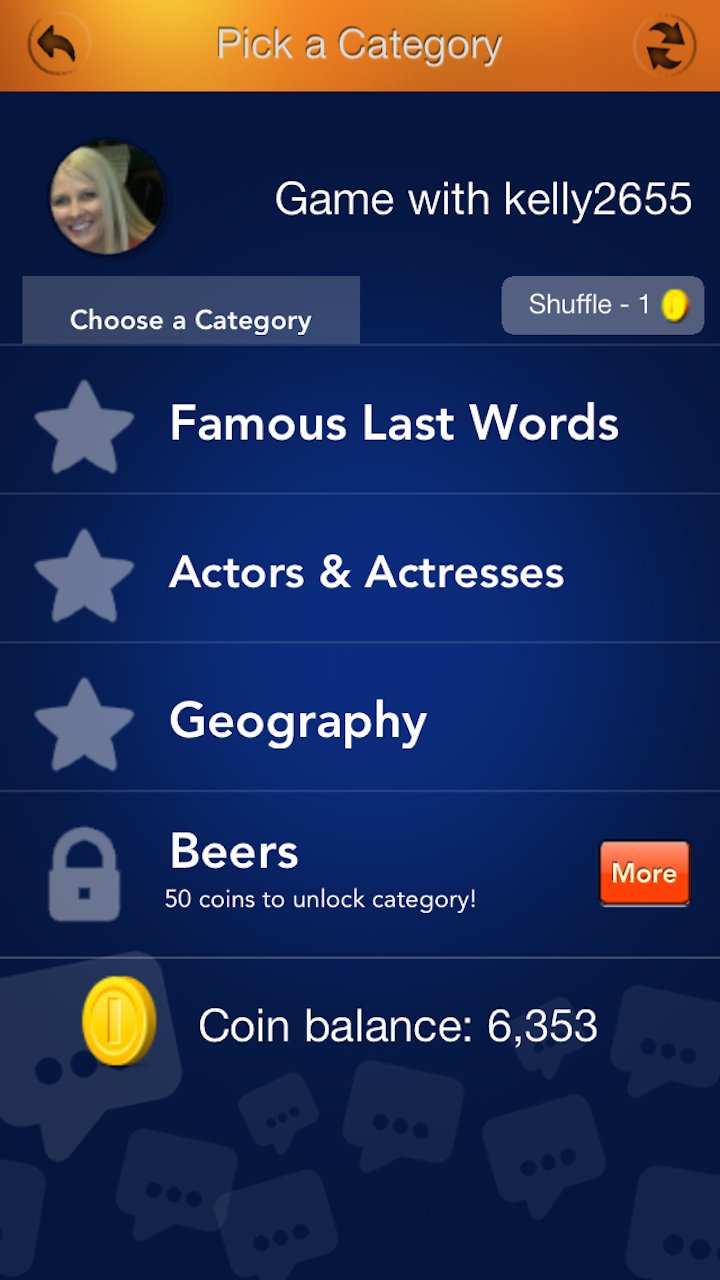
Task: Tap the Pick a Category title bar
Action: point(357,44)
